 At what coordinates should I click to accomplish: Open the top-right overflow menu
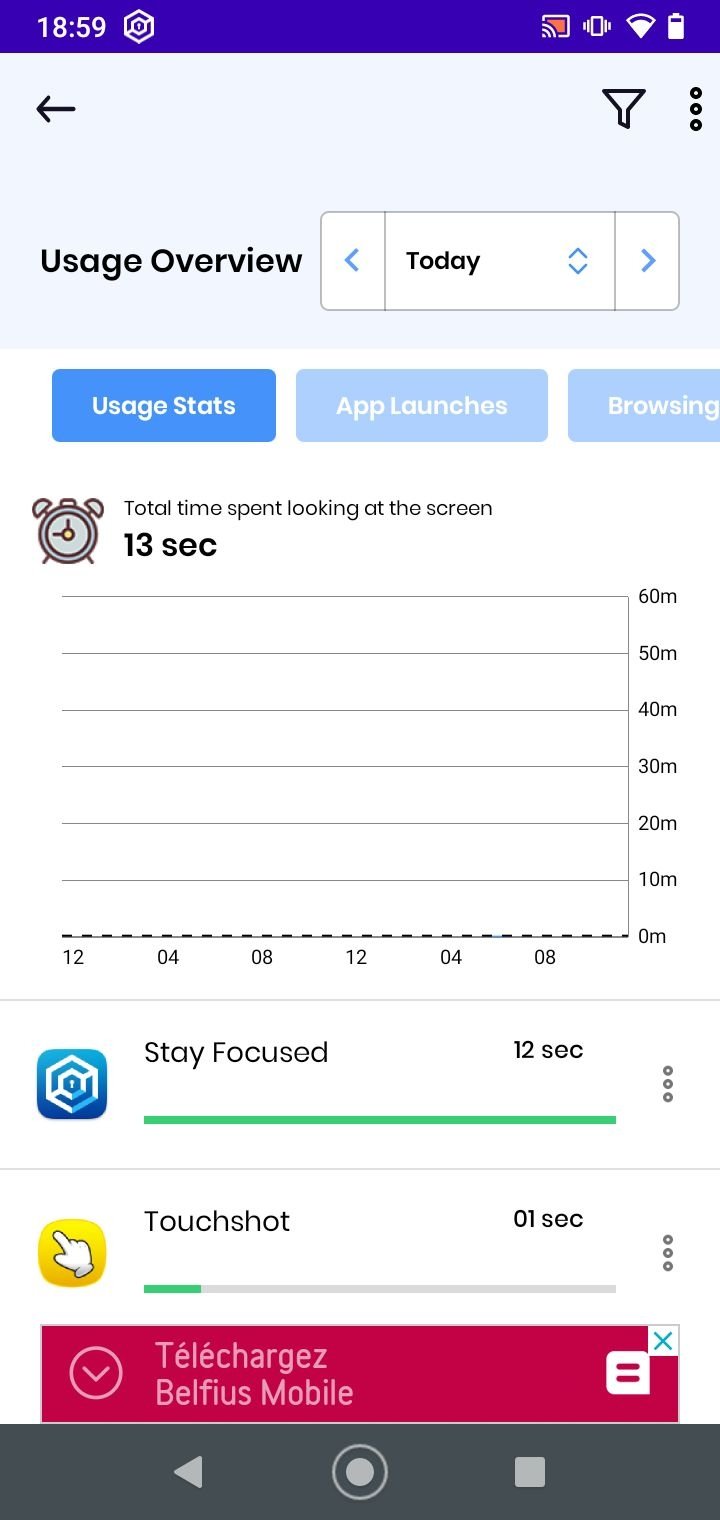pos(696,109)
